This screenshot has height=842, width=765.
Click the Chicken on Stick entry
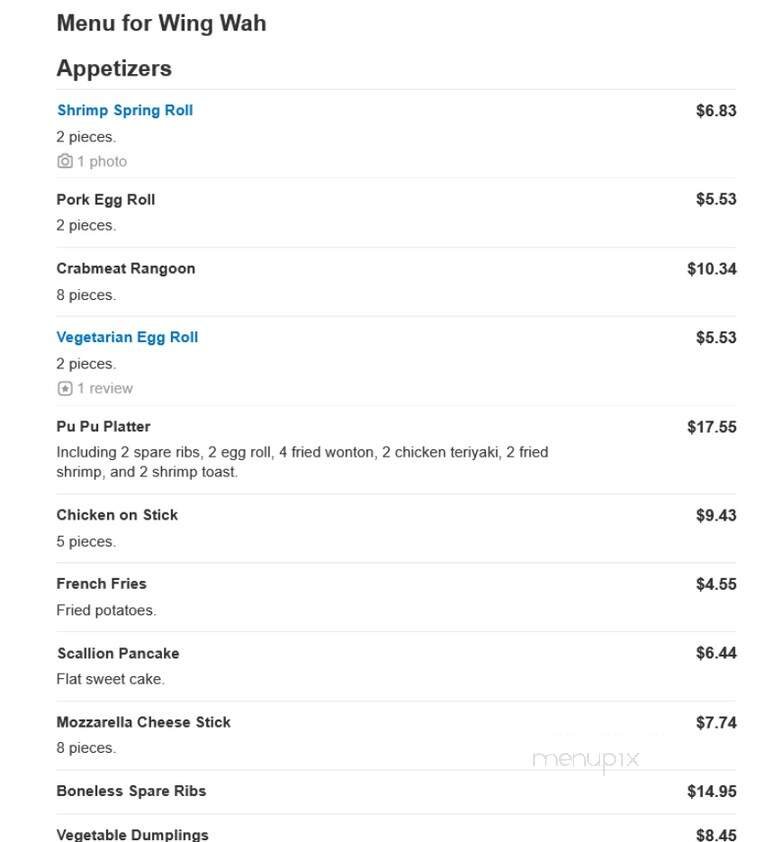tap(117, 514)
